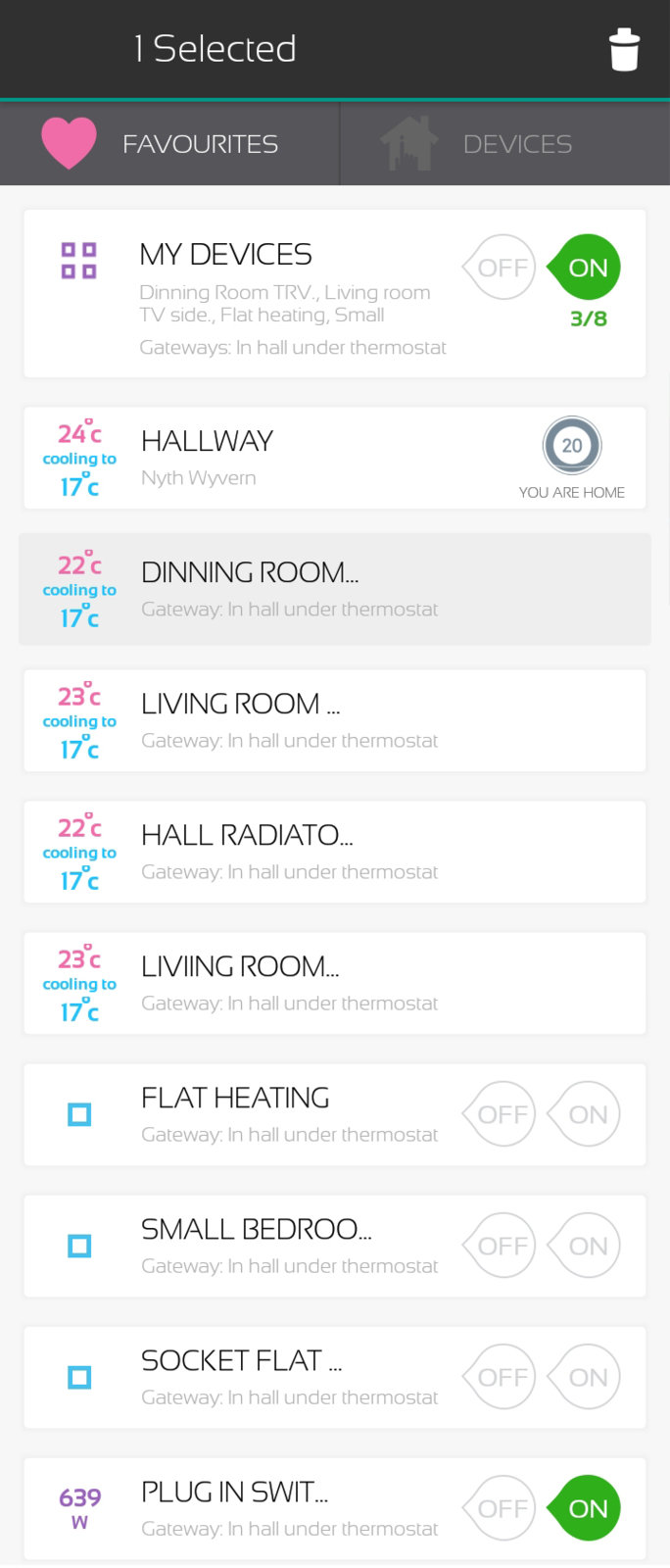Open the My Devices group card

click(x=284, y=294)
